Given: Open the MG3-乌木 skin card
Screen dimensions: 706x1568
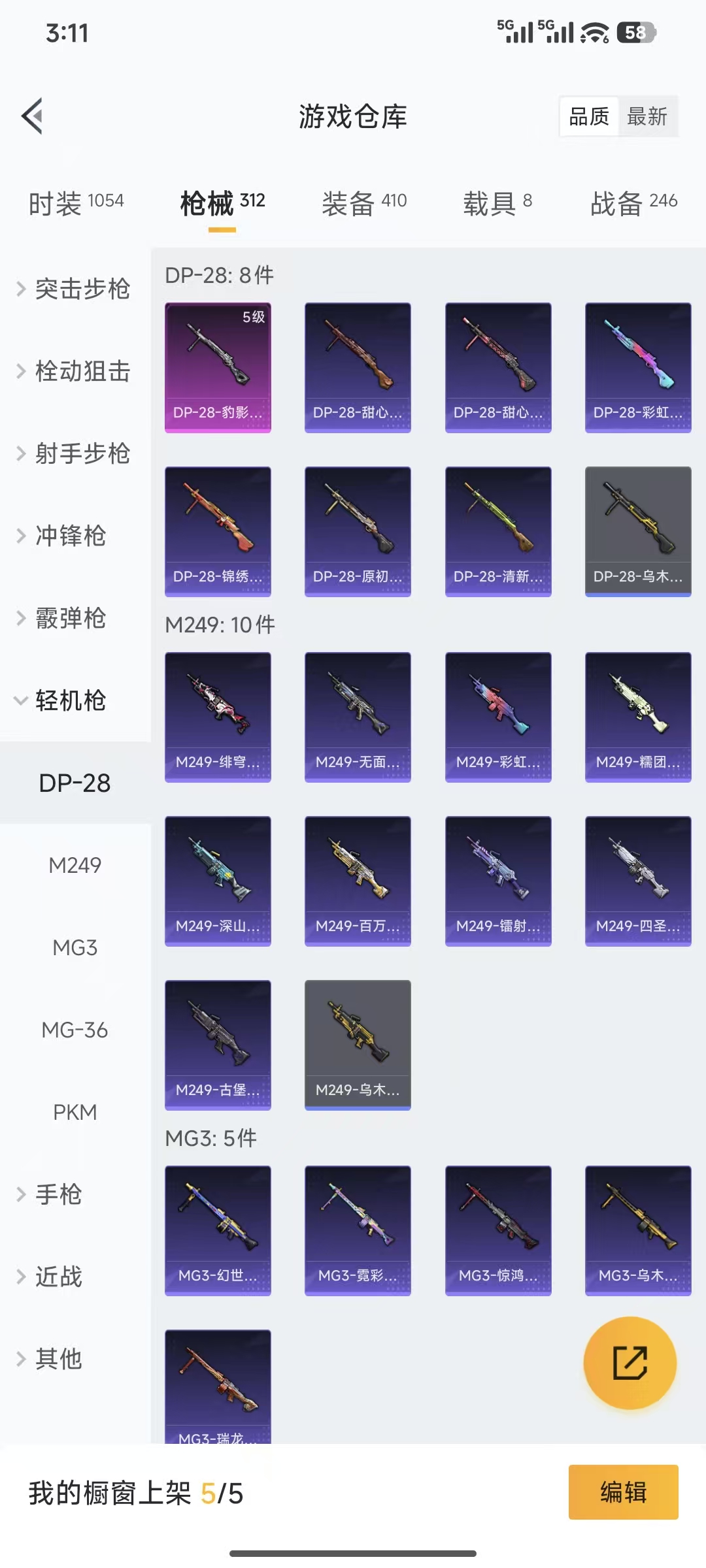Looking at the screenshot, I should point(637,1230).
